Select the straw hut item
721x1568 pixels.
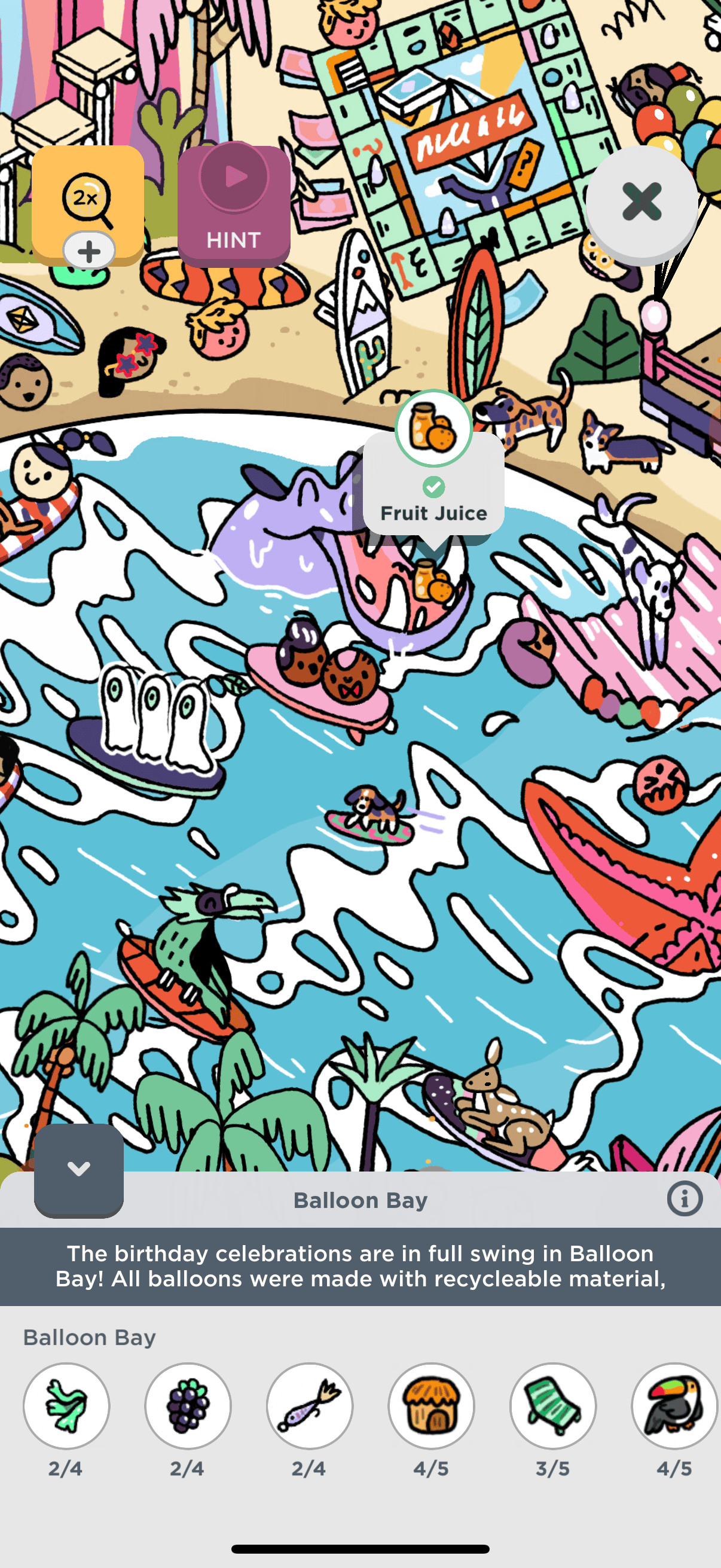[432, 1405]
